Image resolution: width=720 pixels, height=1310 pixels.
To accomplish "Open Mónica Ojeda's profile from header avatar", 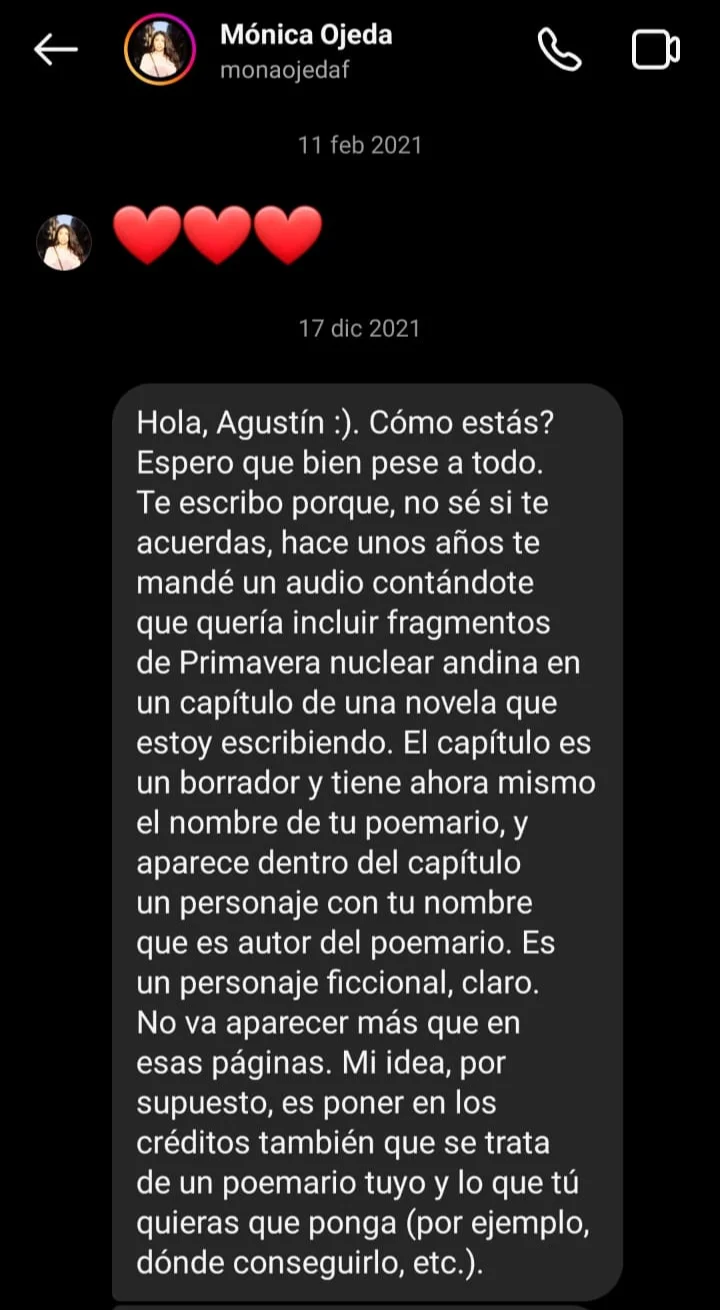I will click(x=159, y=50).
